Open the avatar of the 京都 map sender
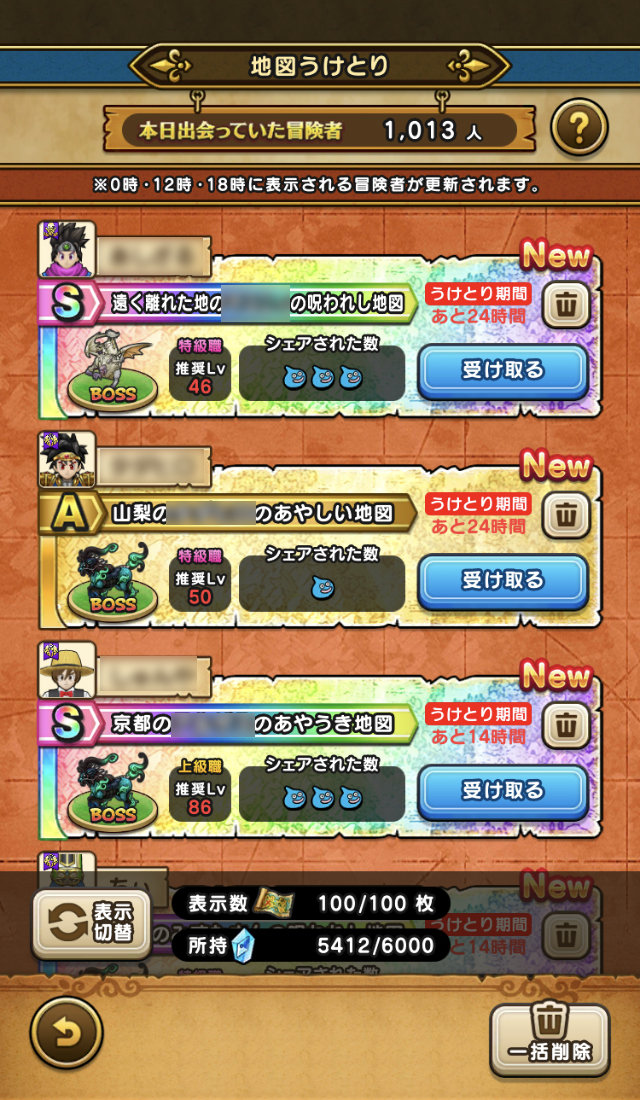 [x=67, y=670]
